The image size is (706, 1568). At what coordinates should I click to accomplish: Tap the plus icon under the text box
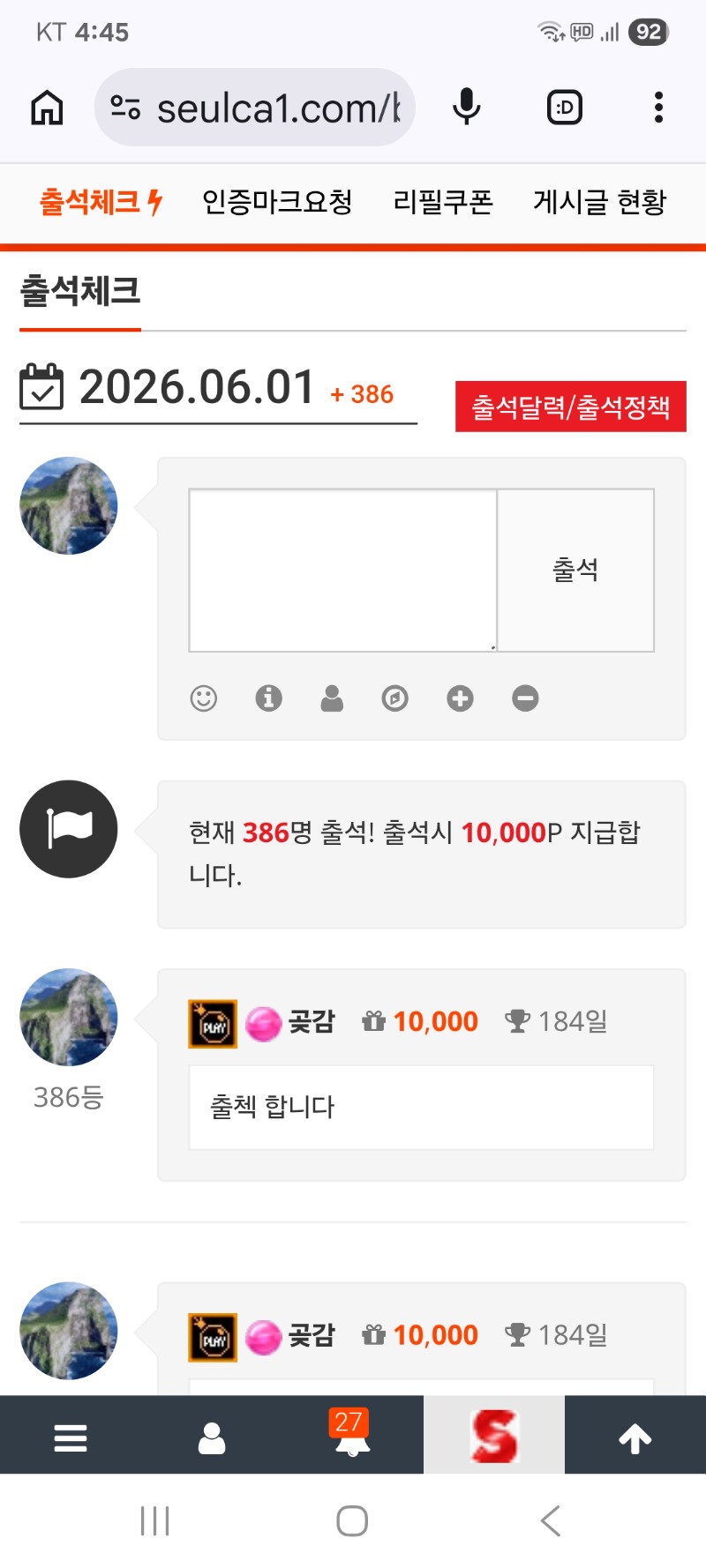pos(460,698)
